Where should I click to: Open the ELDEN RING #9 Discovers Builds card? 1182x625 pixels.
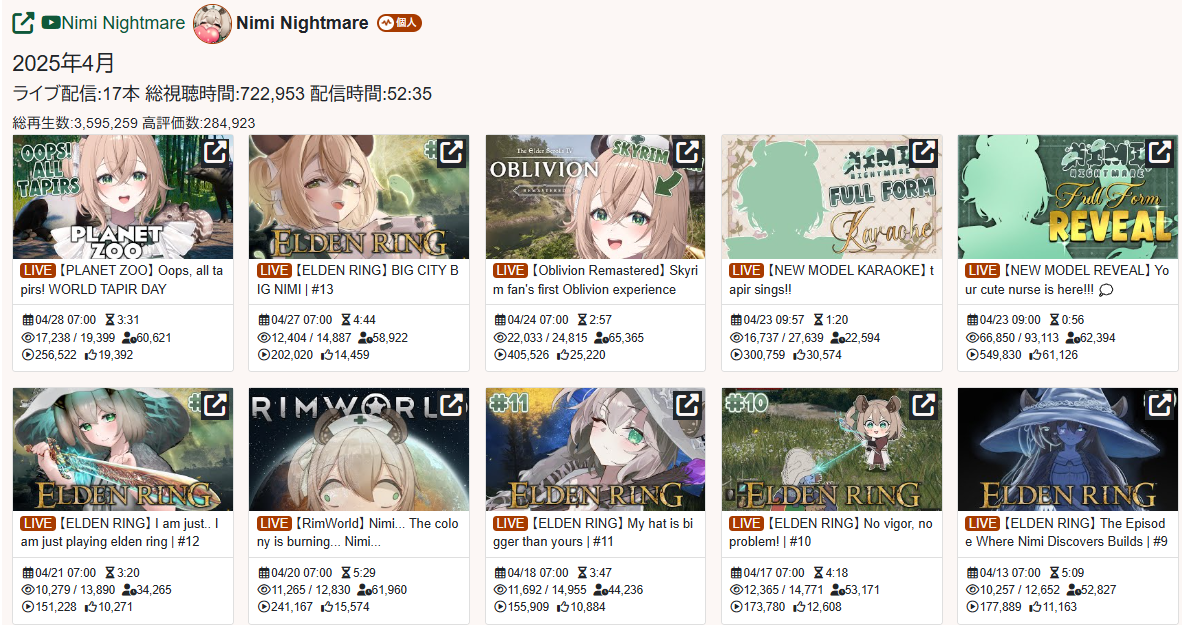click(1067, 533)
